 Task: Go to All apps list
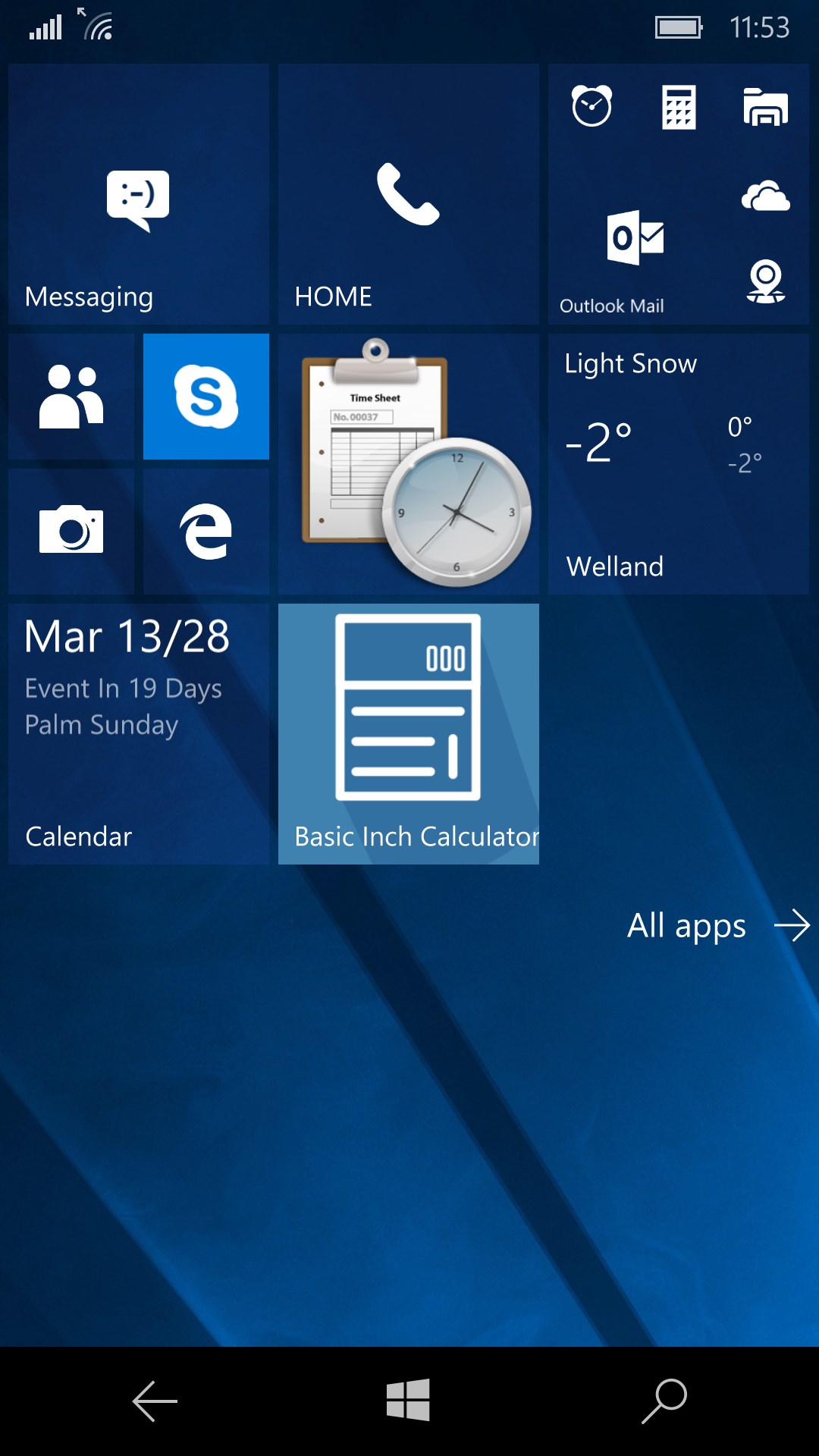click(x=717, y=926)
